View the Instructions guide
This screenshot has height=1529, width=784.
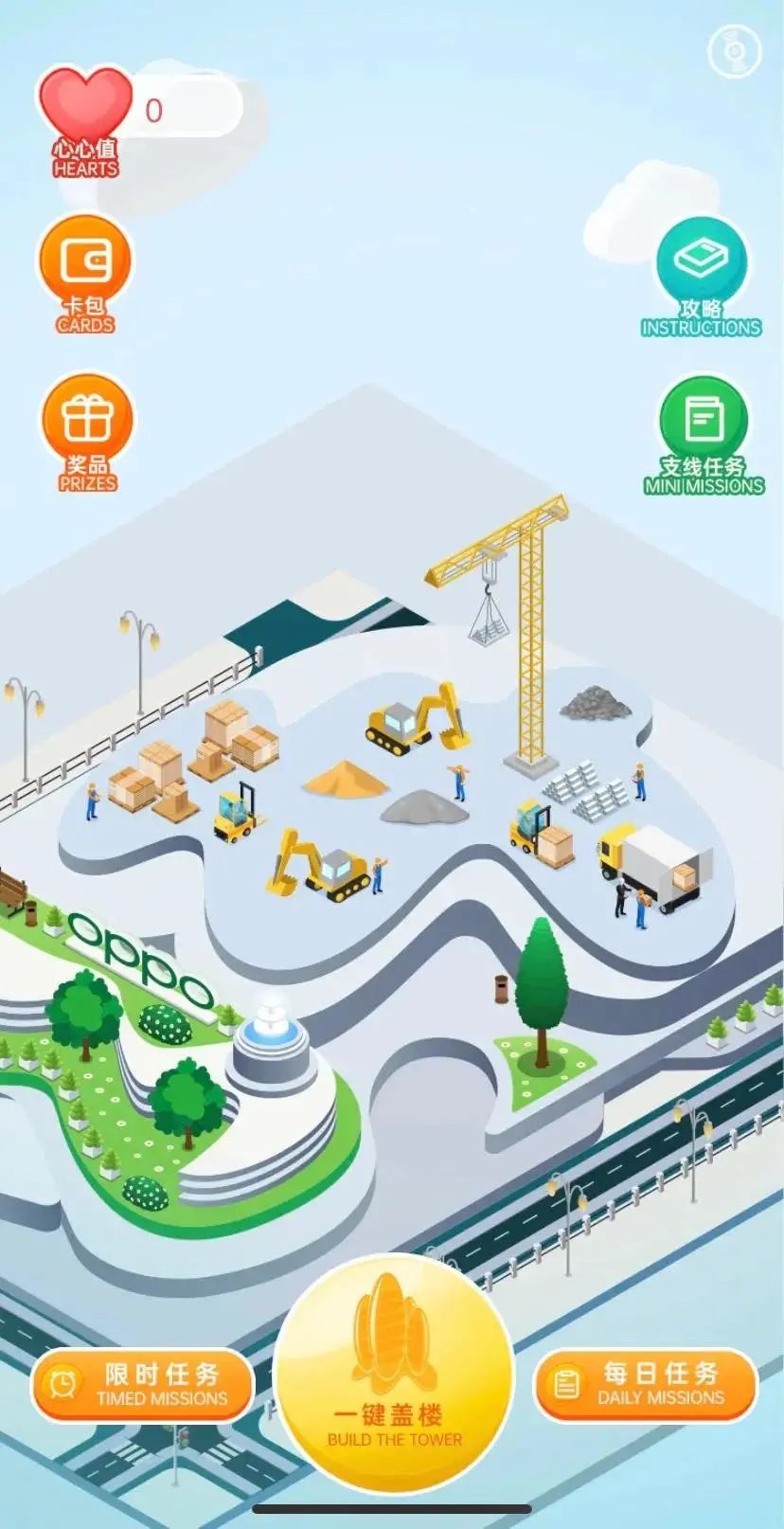702,262
